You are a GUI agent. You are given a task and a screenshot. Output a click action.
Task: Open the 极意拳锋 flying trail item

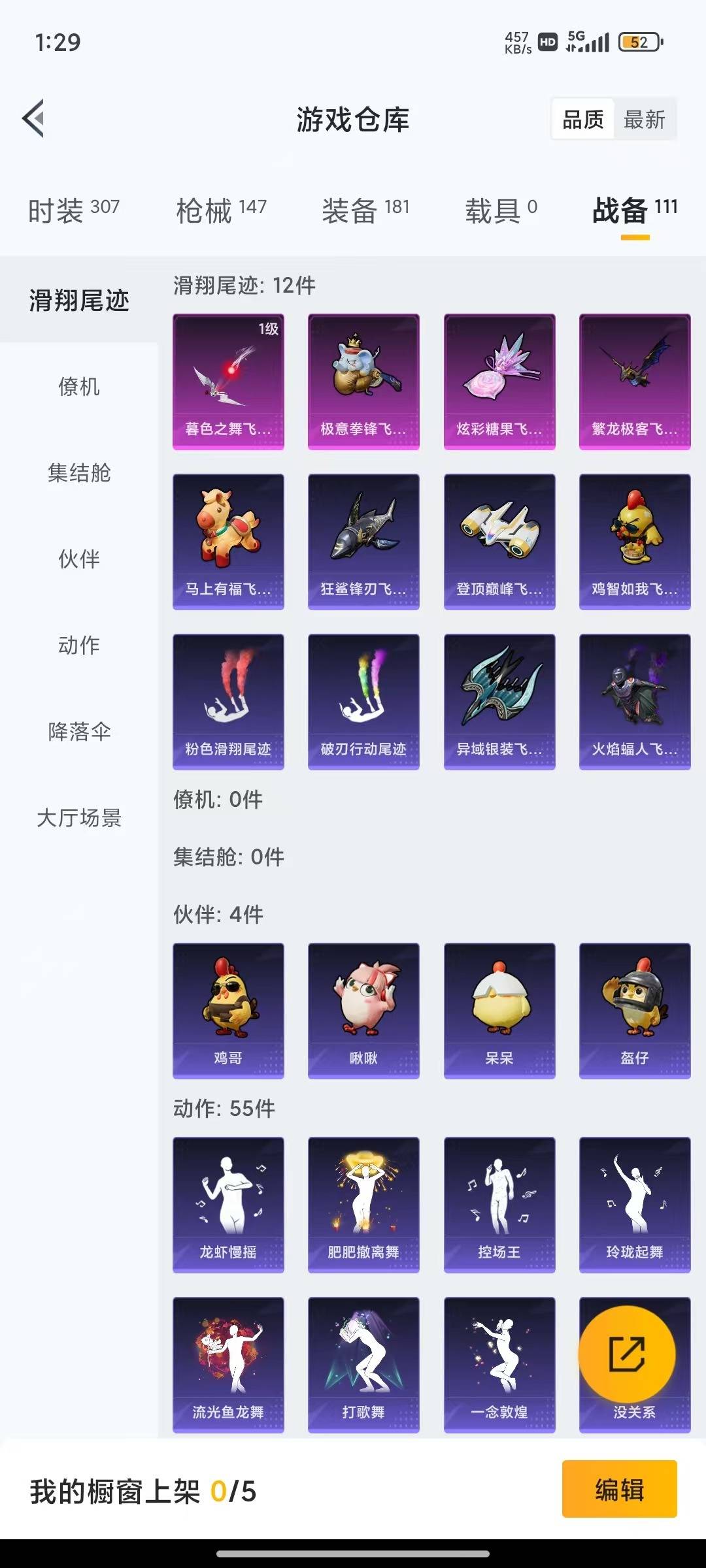pyautogui.click(x=363, y=382)
